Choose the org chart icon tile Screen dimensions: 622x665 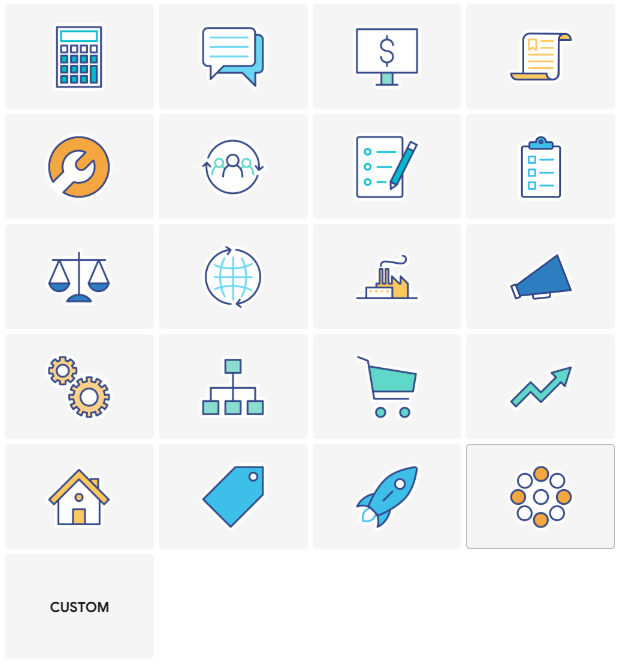tap(233, 387)
